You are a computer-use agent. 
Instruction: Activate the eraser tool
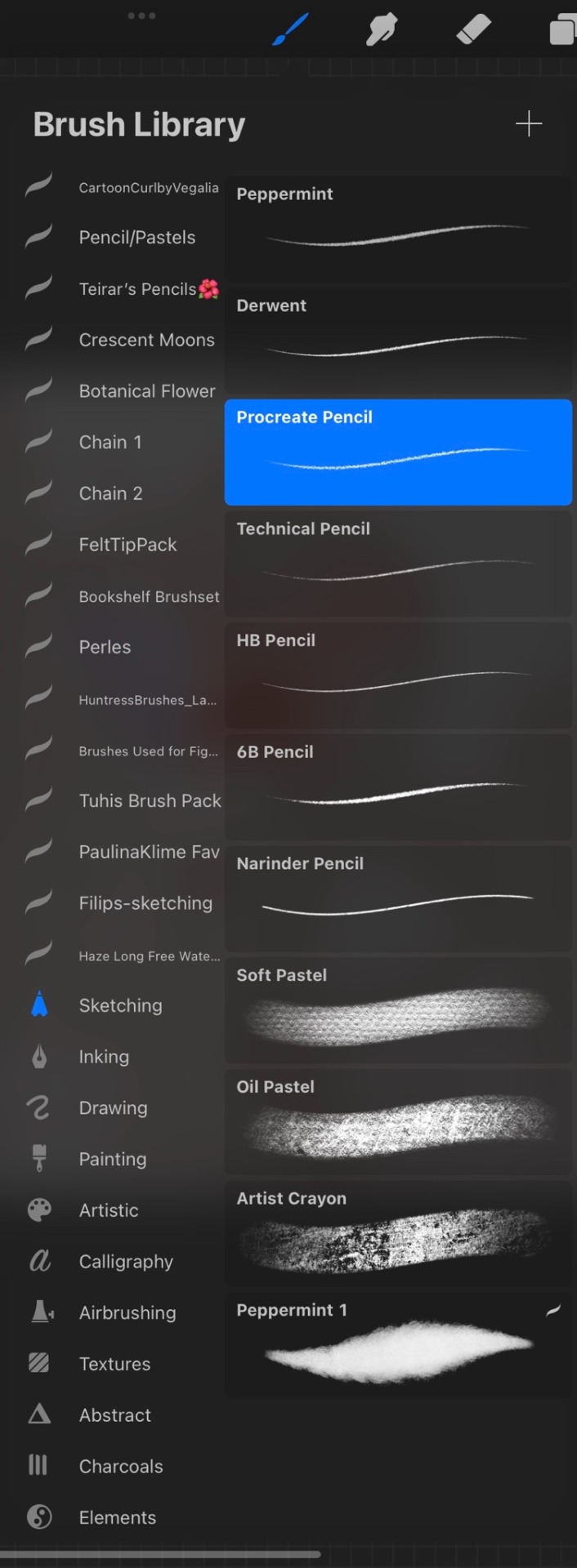point(473,30)
